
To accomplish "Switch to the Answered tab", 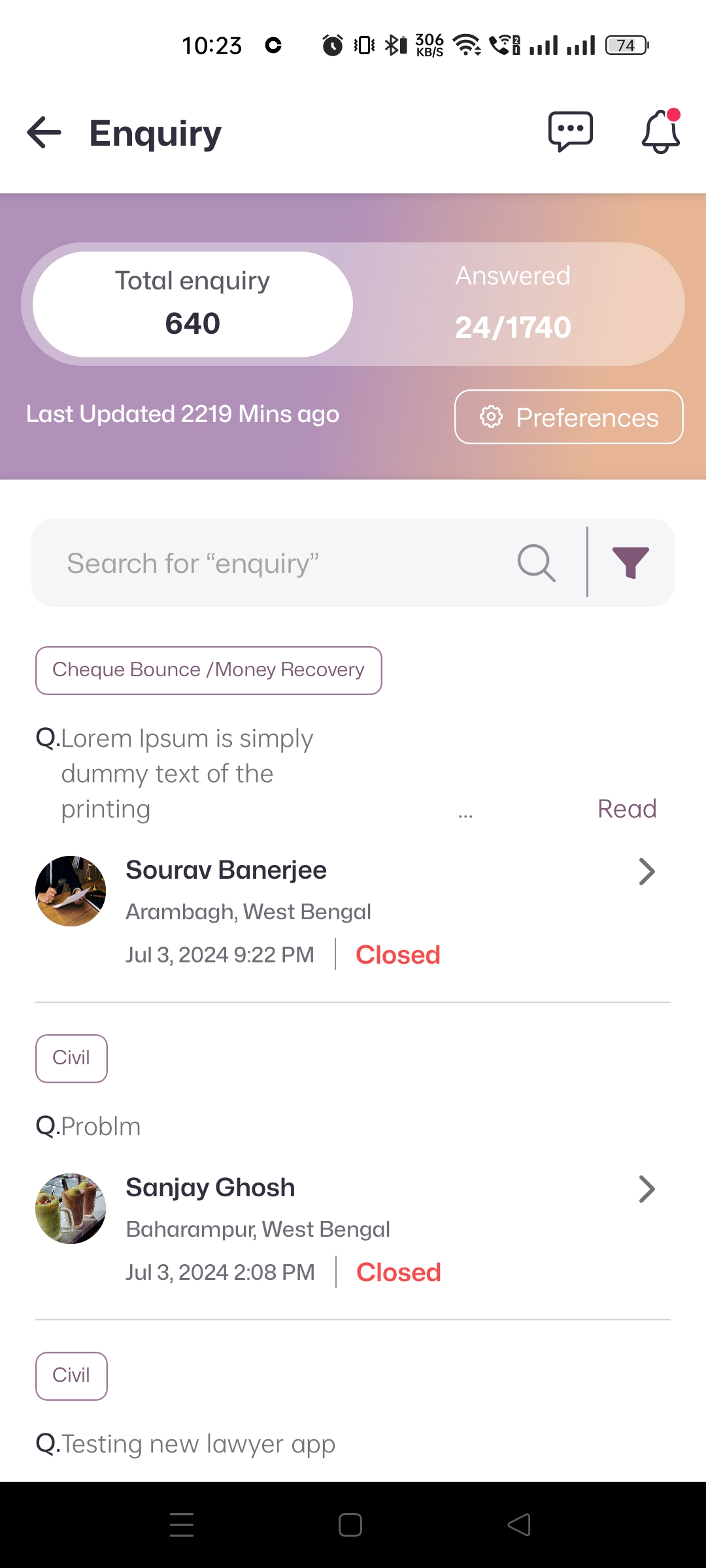I will (513, 304).
